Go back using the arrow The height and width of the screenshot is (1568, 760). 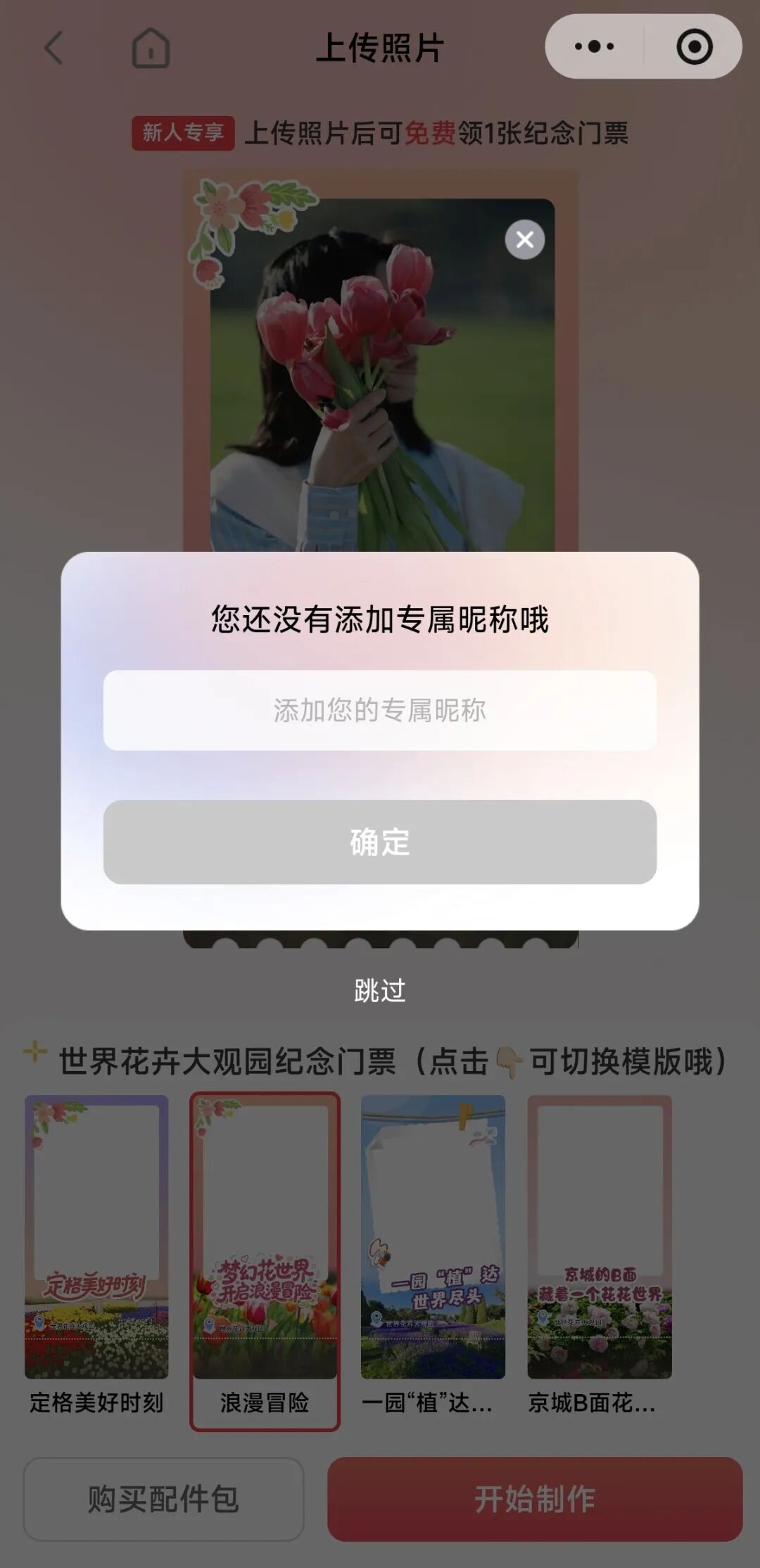click(53, 48)
